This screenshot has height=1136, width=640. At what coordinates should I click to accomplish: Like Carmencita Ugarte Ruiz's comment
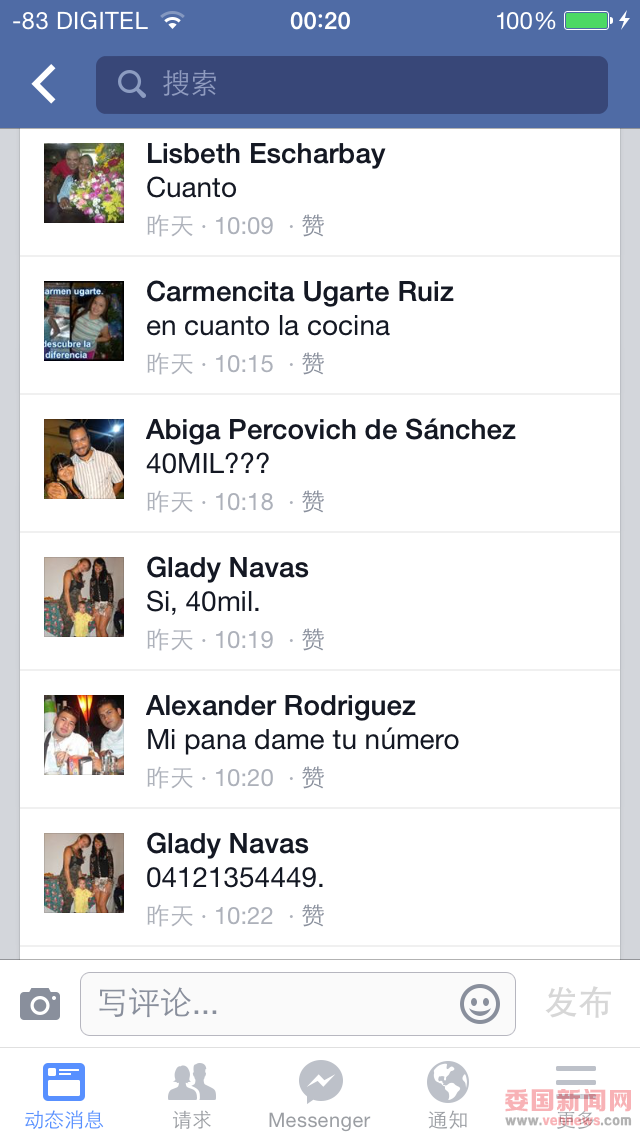pyautogui.click(x=313, y=364)
